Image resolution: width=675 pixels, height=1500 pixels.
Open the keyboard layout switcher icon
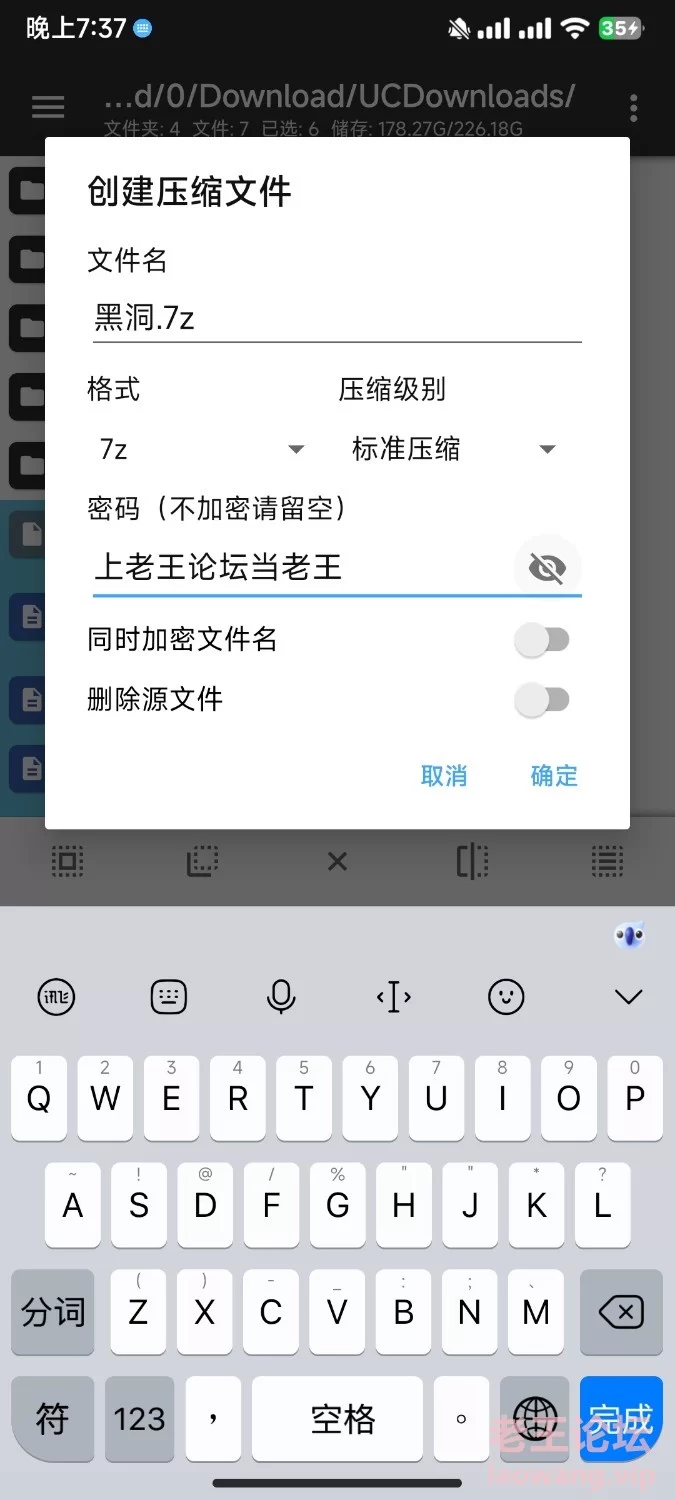pyautogui.click(x=169, y=996)
